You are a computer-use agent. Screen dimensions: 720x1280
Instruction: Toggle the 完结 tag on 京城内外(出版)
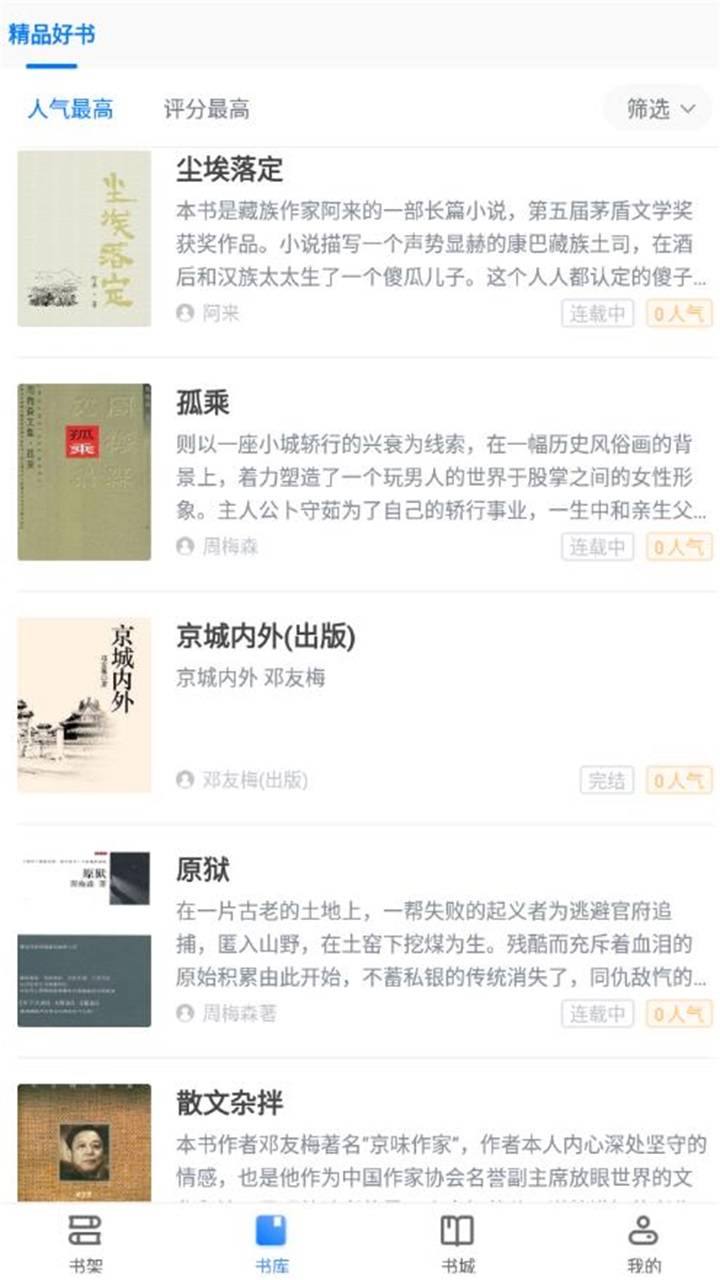[606, 781]
